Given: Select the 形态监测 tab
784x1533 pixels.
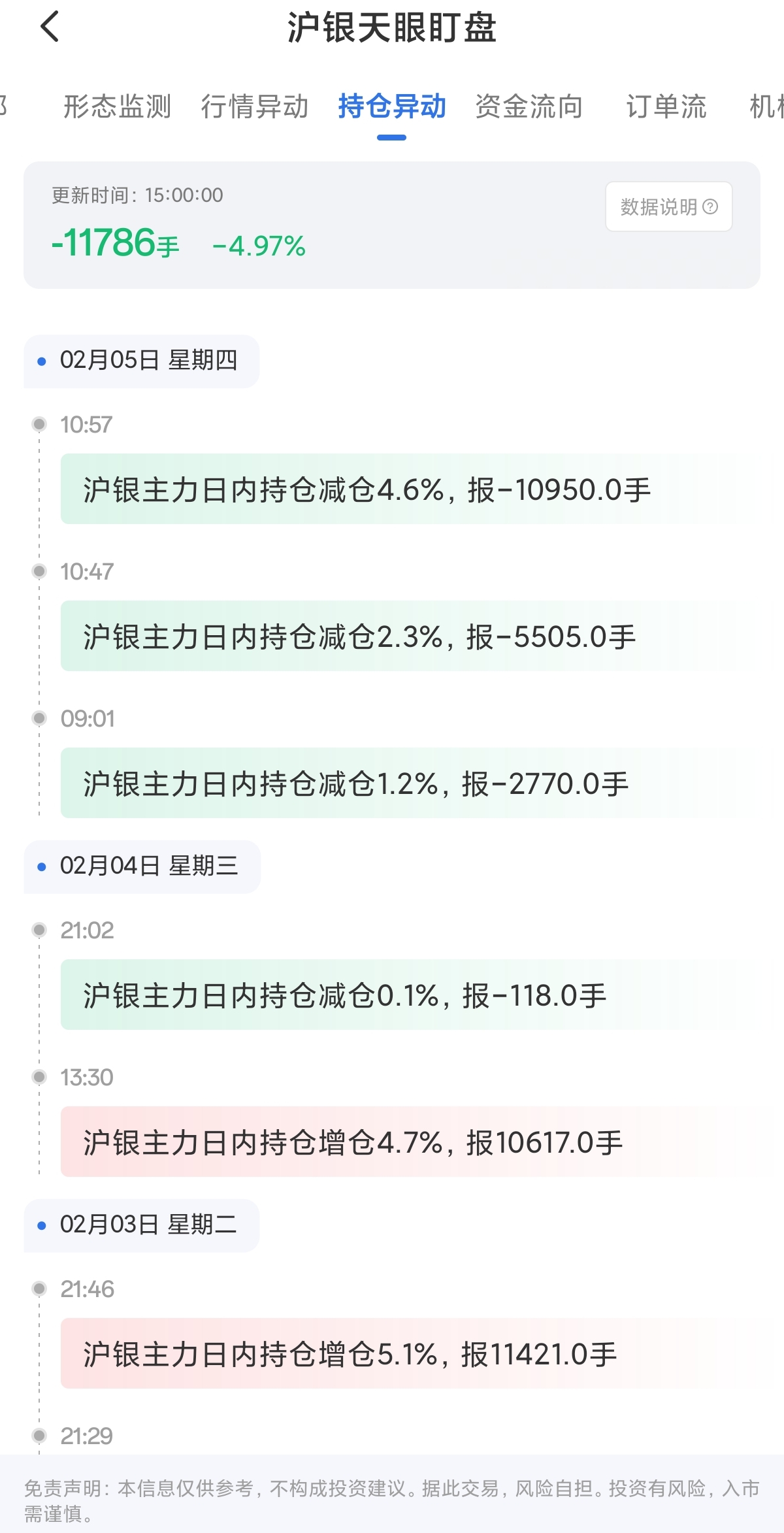Looking at the screenshot, I should (x=118, y=107).
